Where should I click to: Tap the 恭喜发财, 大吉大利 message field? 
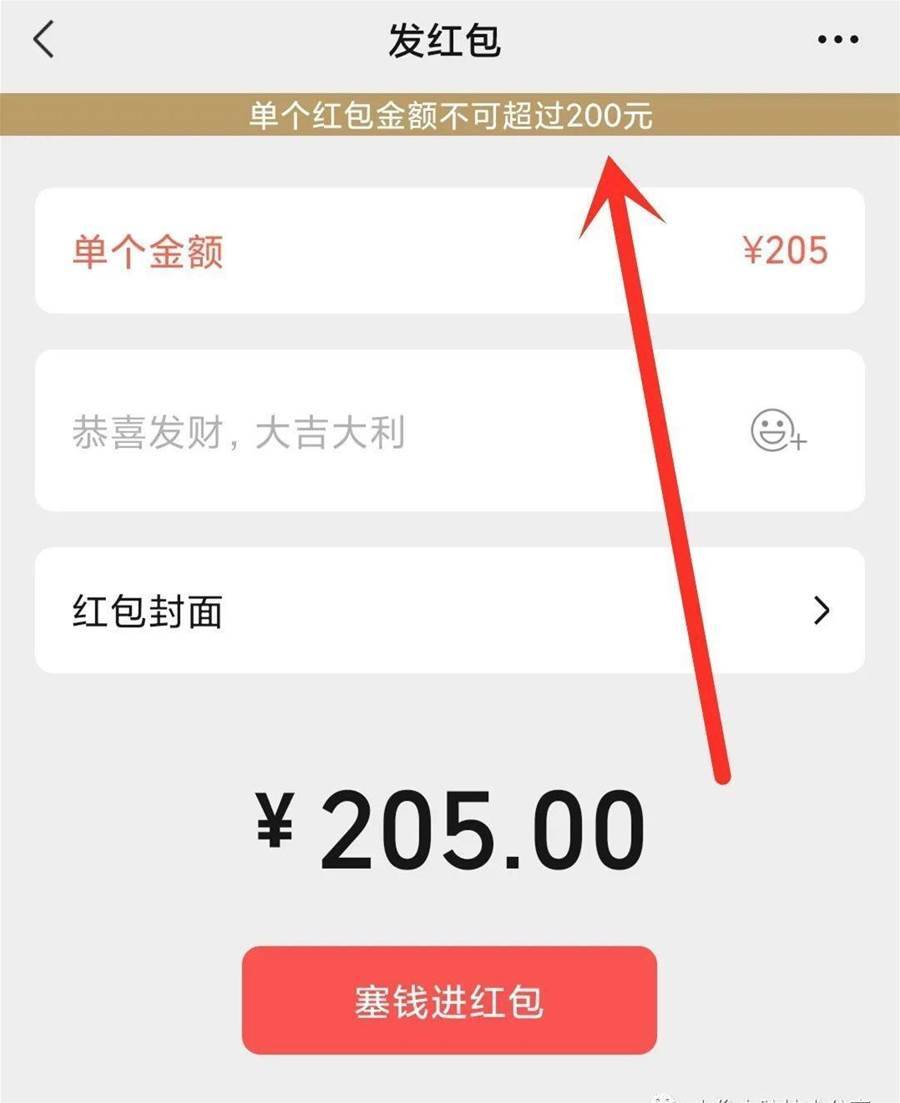(380, 432)
